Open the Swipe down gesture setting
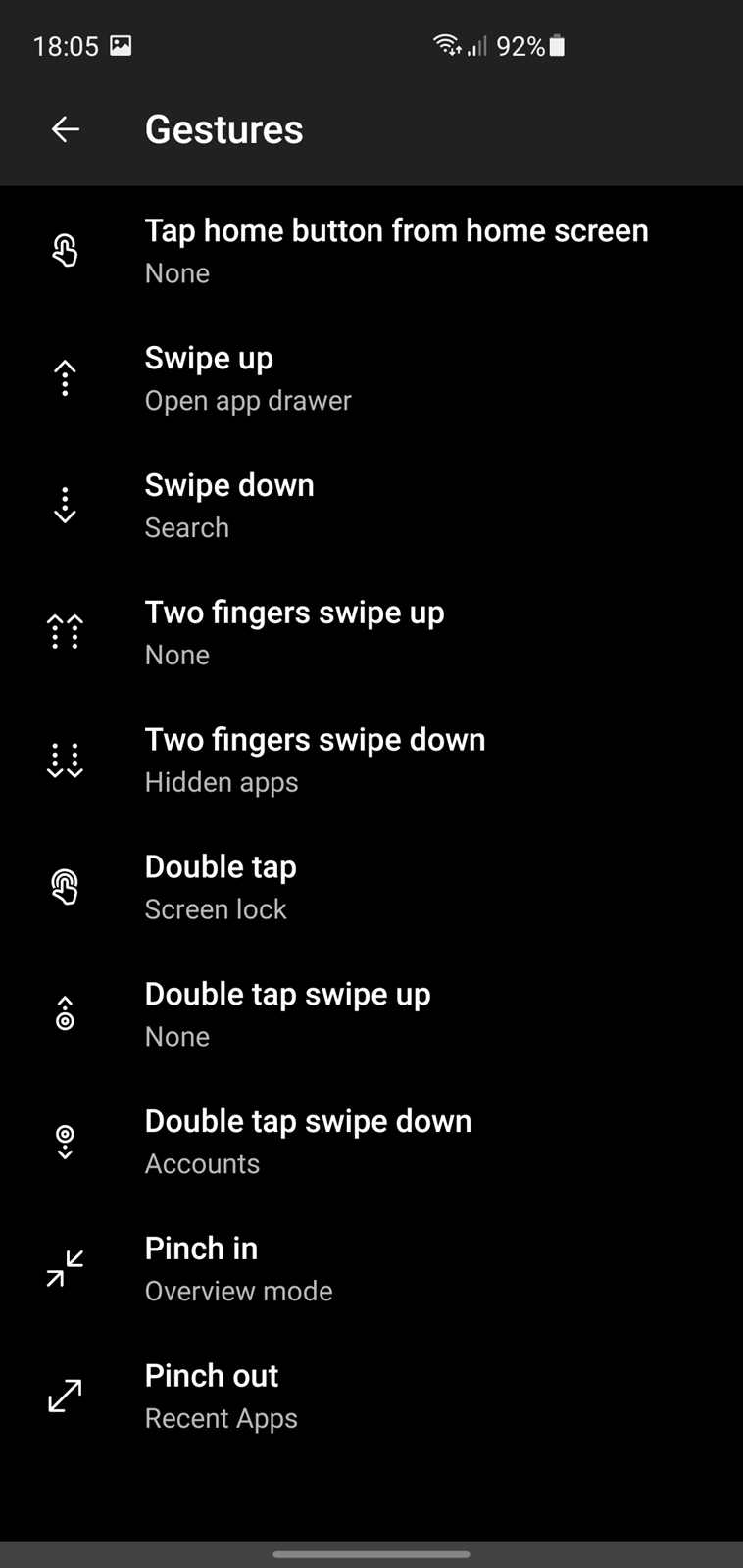Viewport: 743px width, 1568px height. pos(371,506)
